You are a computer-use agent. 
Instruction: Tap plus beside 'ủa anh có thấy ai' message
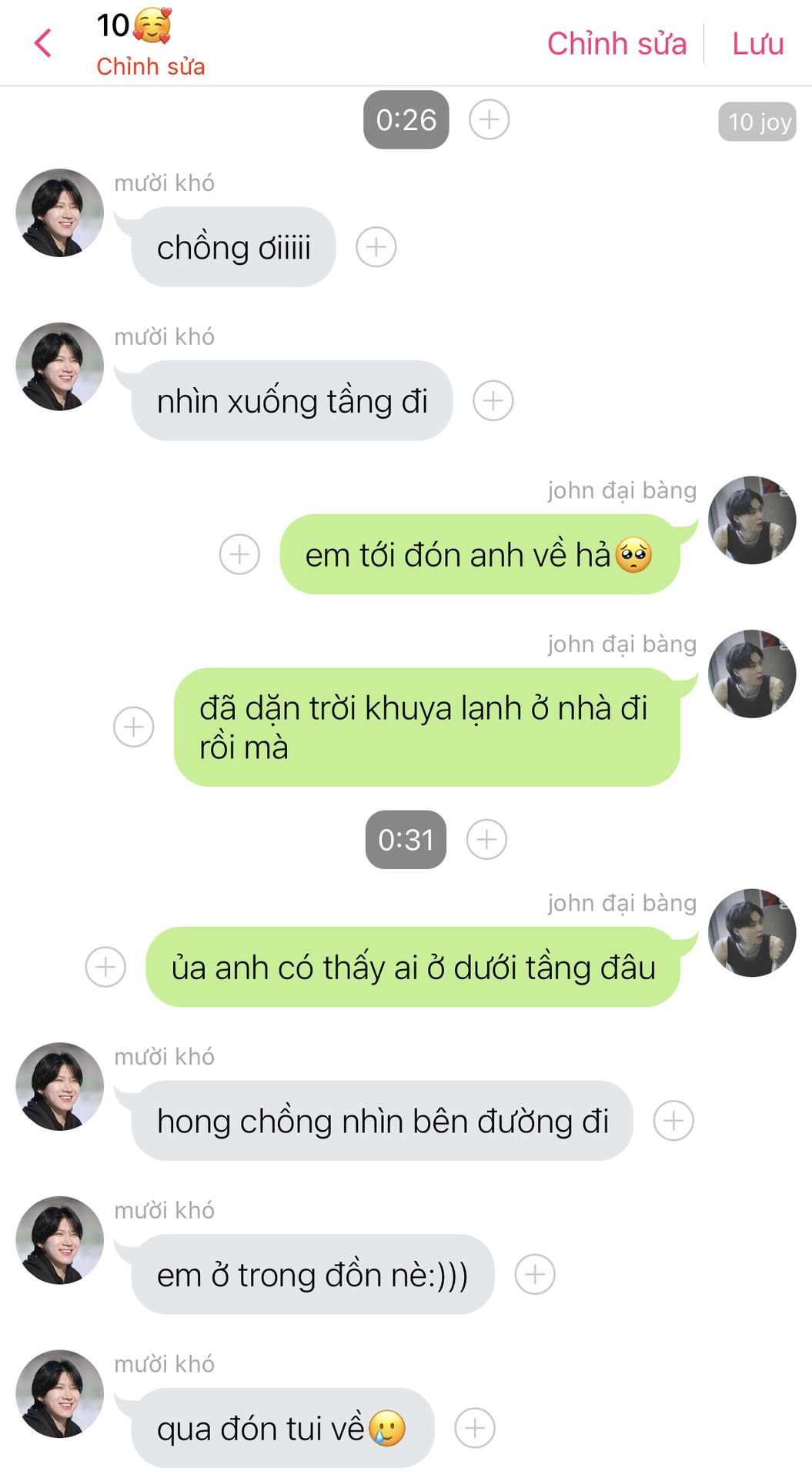point(105,967)
